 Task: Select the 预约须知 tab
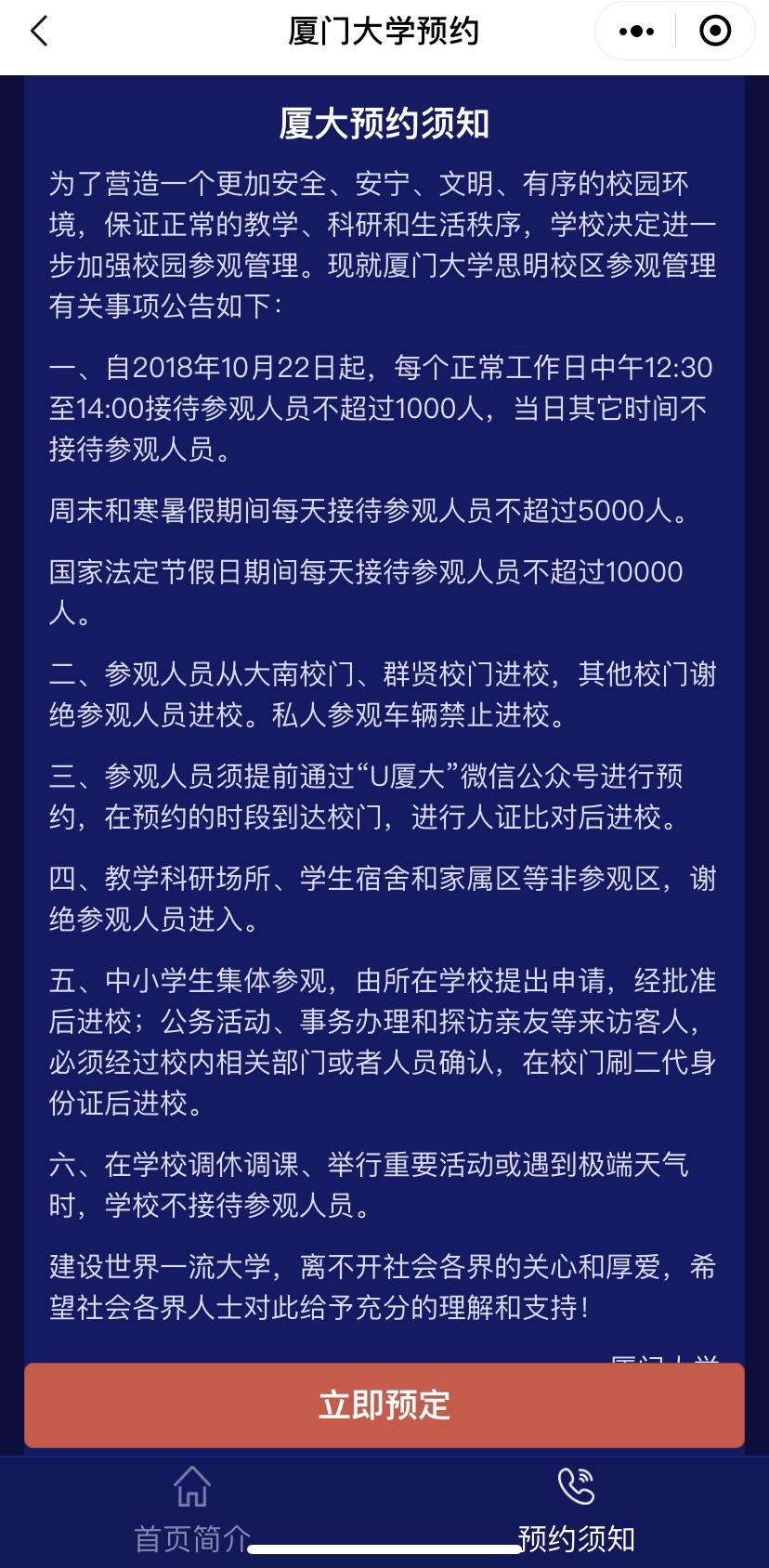point(576,1509)
